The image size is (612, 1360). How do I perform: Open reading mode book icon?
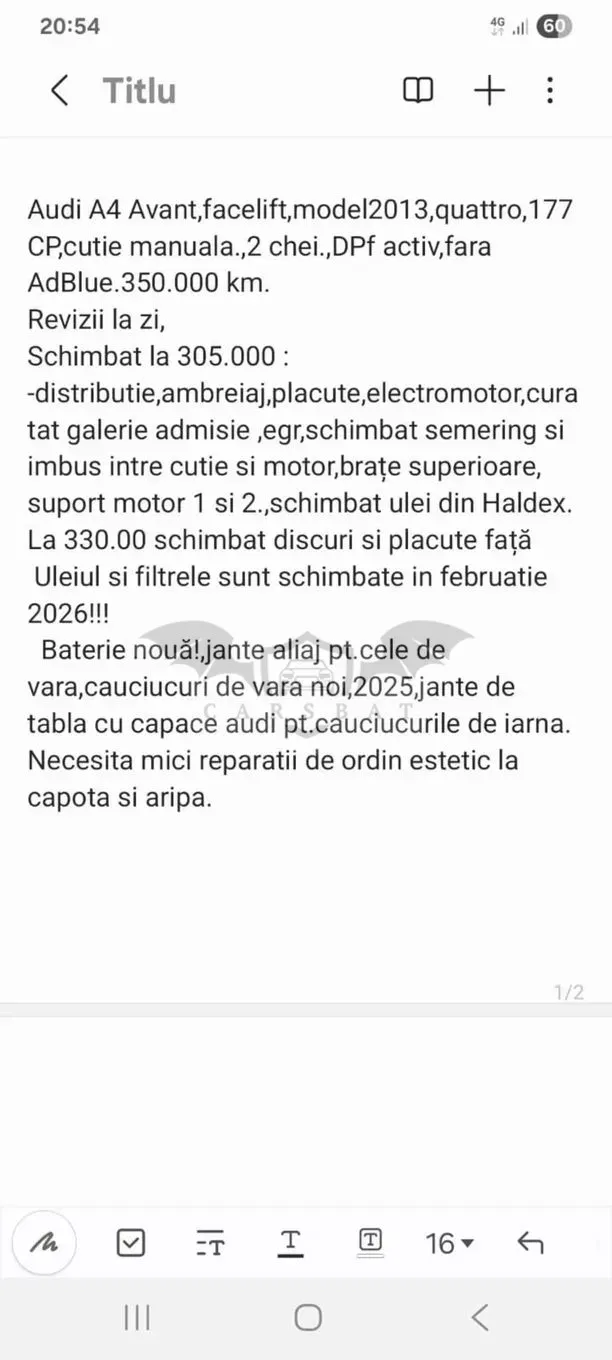coord(418,91)
